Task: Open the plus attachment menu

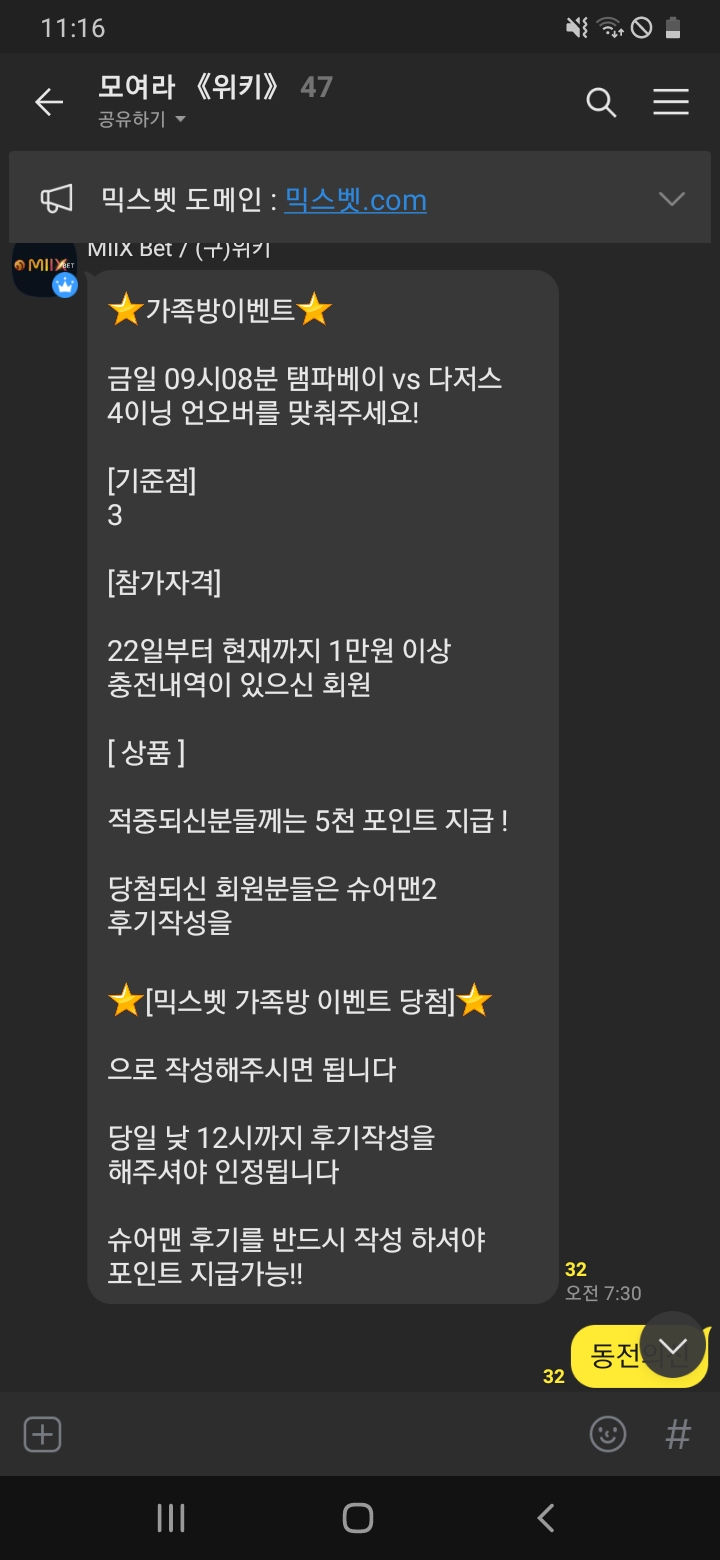Action: click(x=42, y=1435)
